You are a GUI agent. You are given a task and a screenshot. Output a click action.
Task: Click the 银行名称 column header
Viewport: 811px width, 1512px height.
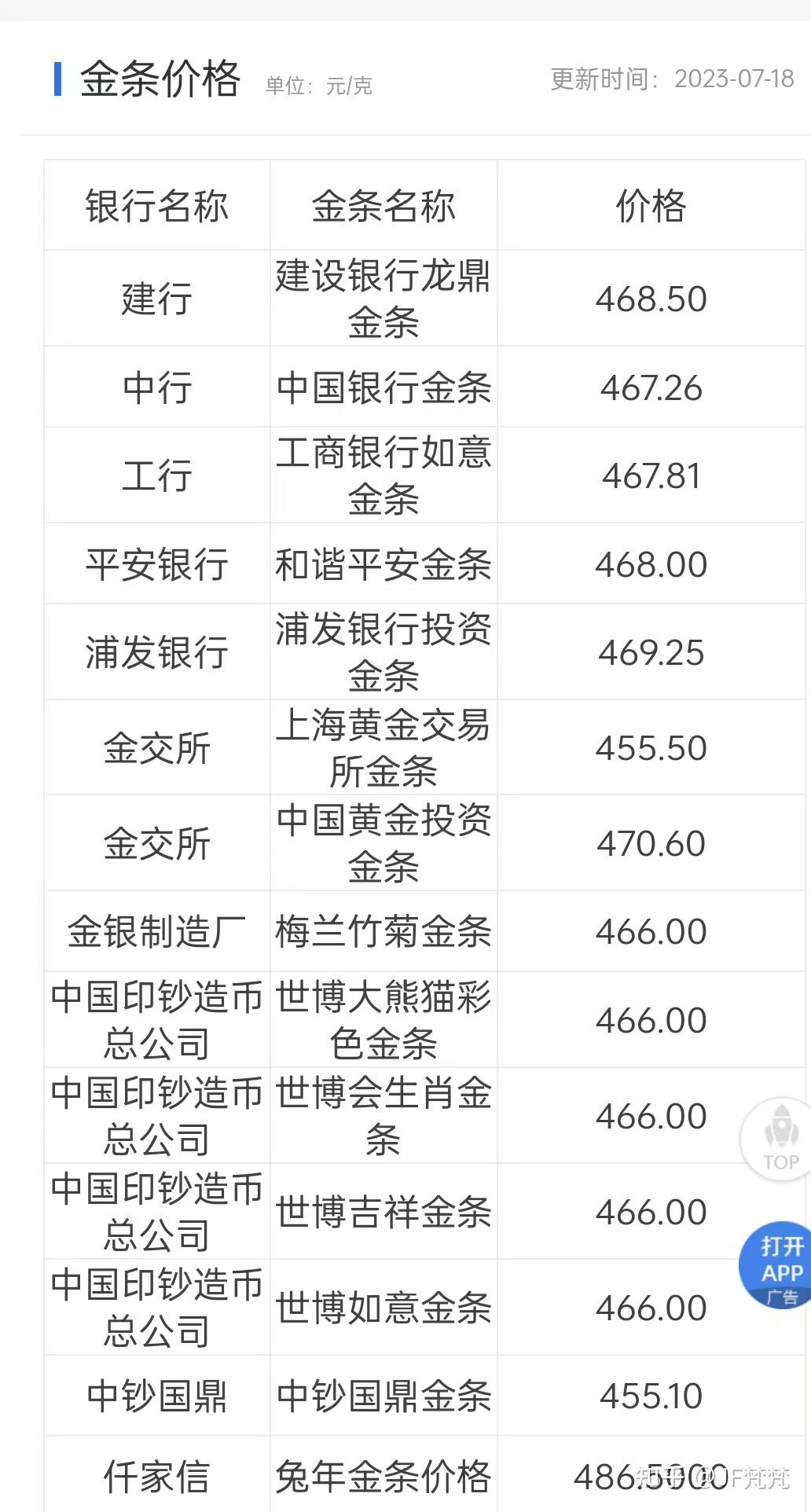tap(156, 204)
